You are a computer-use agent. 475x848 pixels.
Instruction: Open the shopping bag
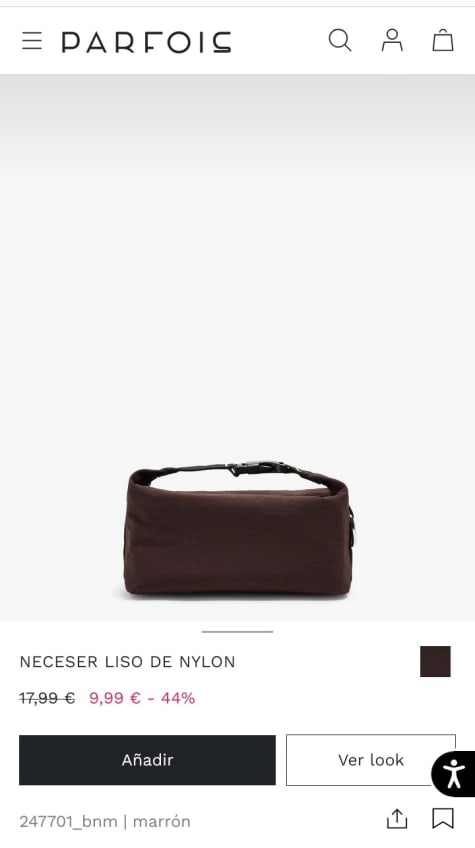tap(443, 41)
